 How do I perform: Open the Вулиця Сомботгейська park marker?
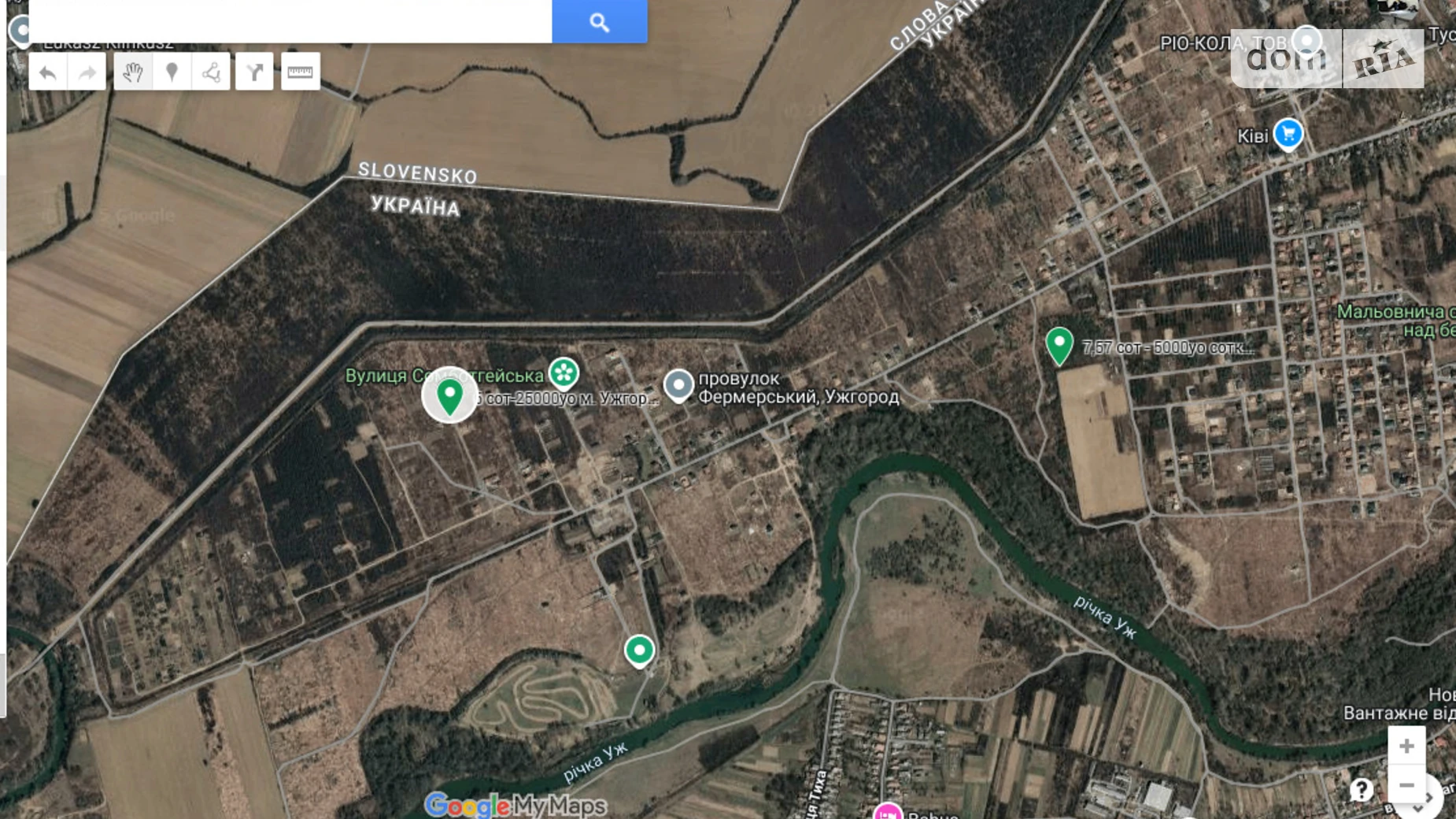564,372
